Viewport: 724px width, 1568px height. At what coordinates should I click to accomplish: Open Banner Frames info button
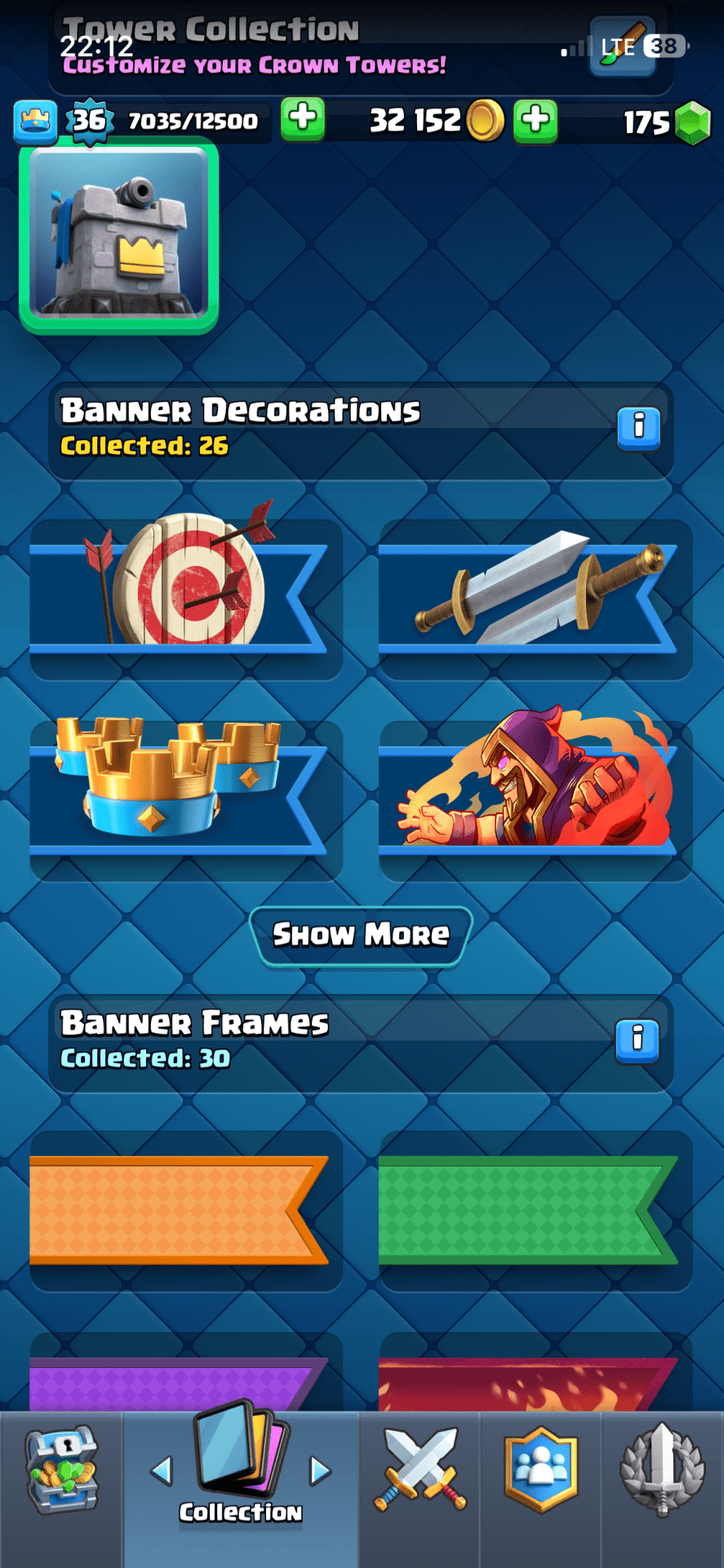point(637,1040)
